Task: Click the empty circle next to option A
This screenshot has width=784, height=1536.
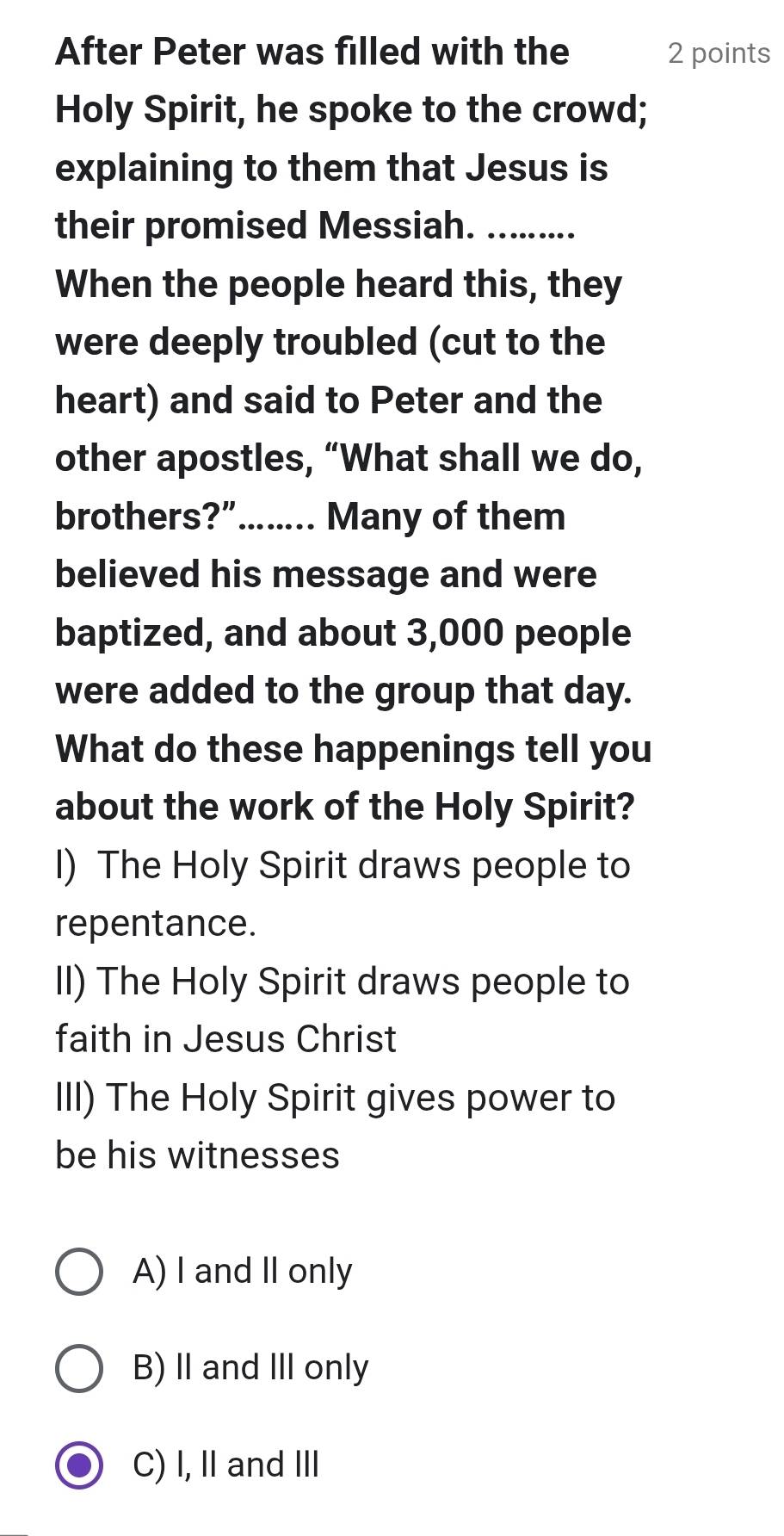Action: pos(78,1271)
